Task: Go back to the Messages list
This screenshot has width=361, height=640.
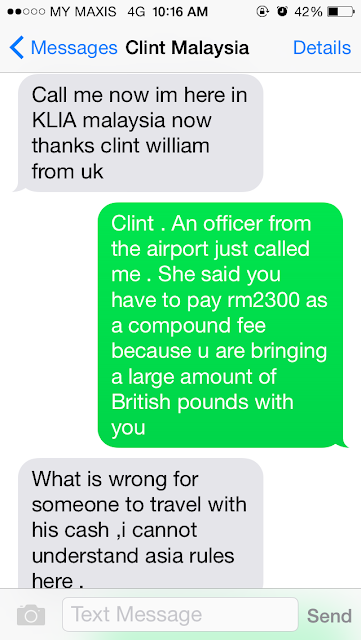Action: 63,48
